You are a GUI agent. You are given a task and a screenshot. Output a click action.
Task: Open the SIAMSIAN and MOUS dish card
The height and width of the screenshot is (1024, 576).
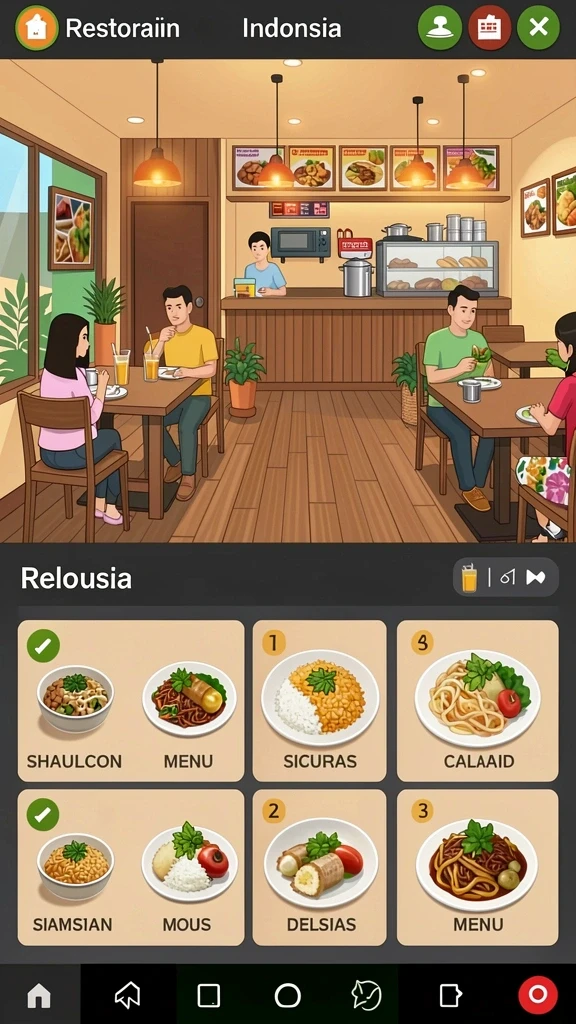click(131, 867)
